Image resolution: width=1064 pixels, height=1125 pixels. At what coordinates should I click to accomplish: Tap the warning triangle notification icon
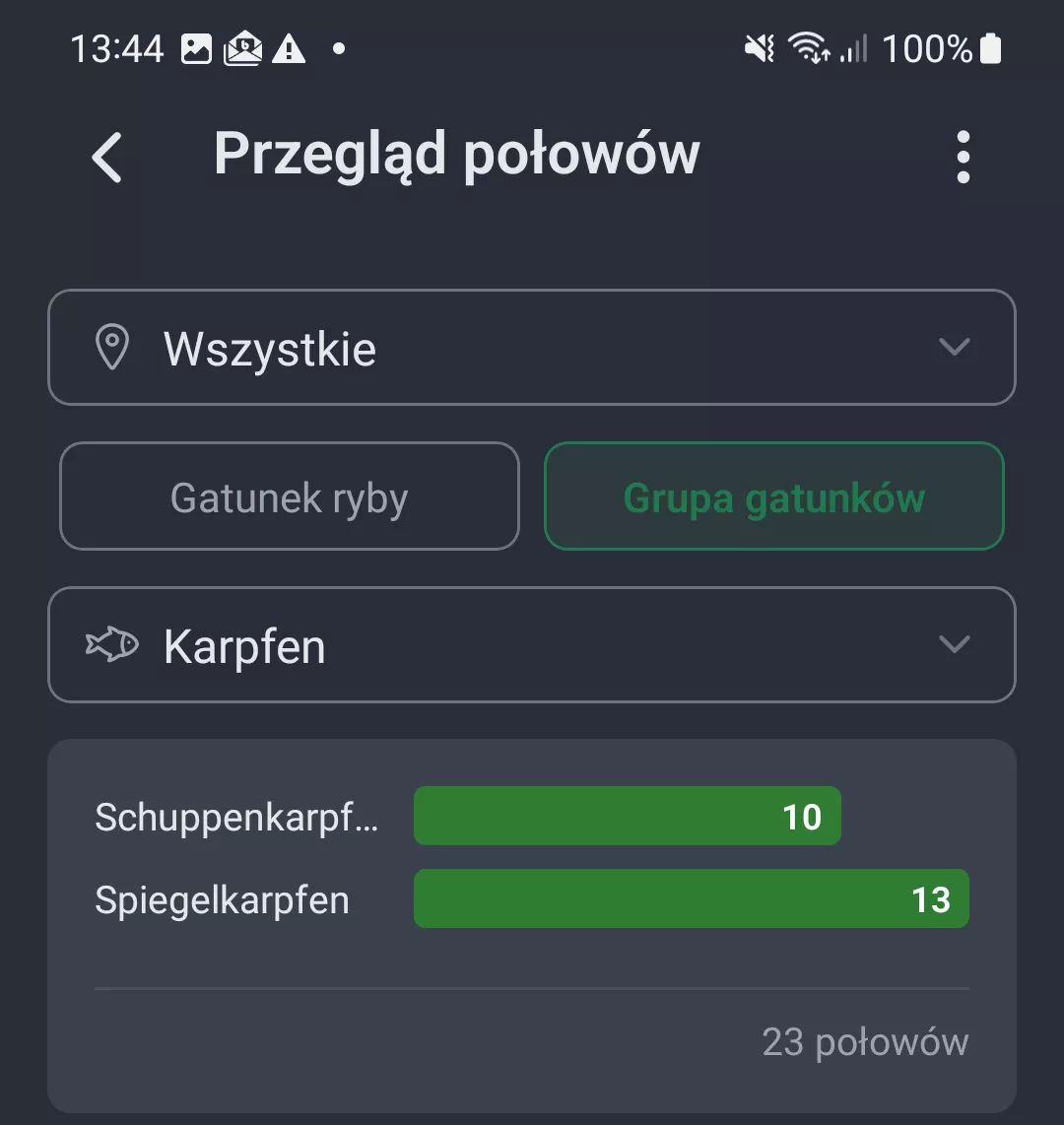[x=287, y=48]
